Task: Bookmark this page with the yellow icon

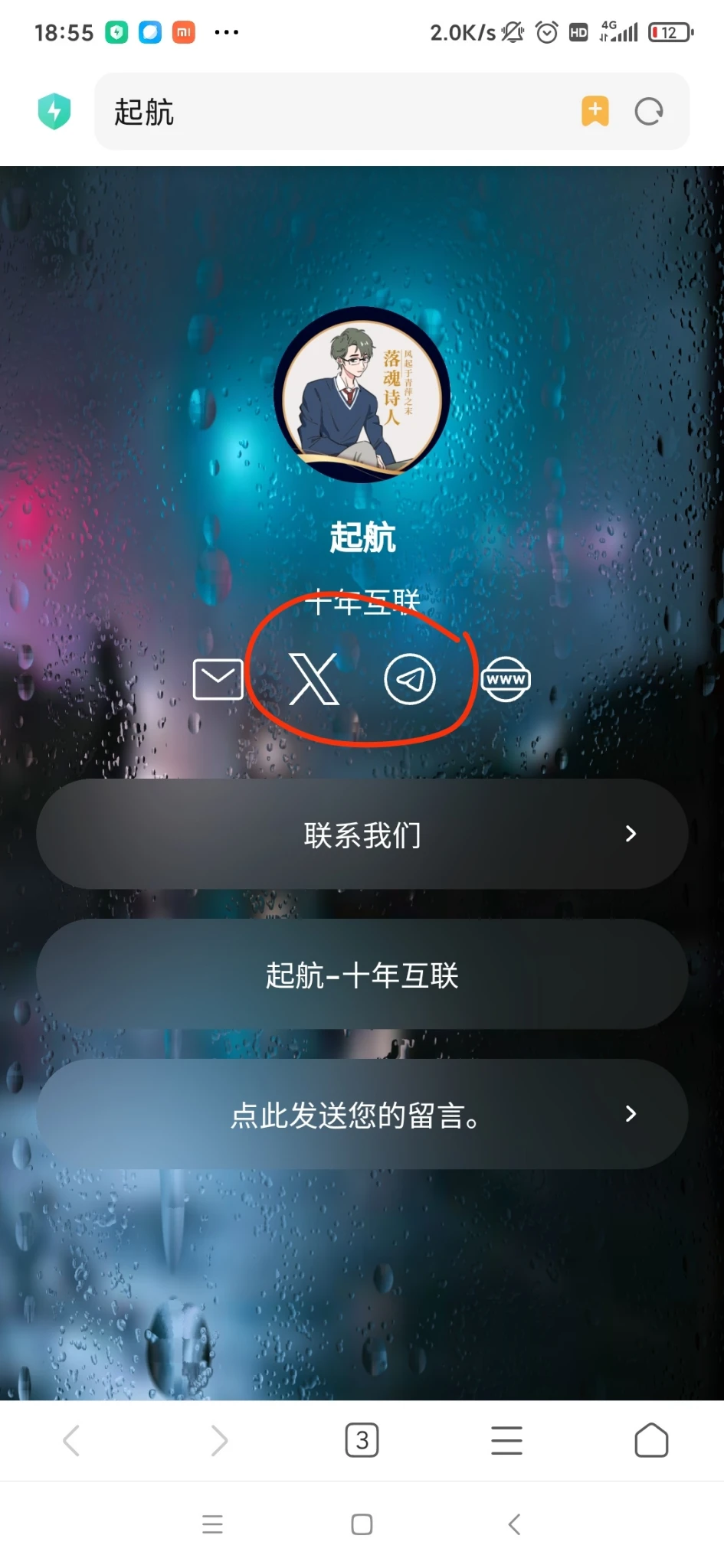Action: [x=595, y=112]
